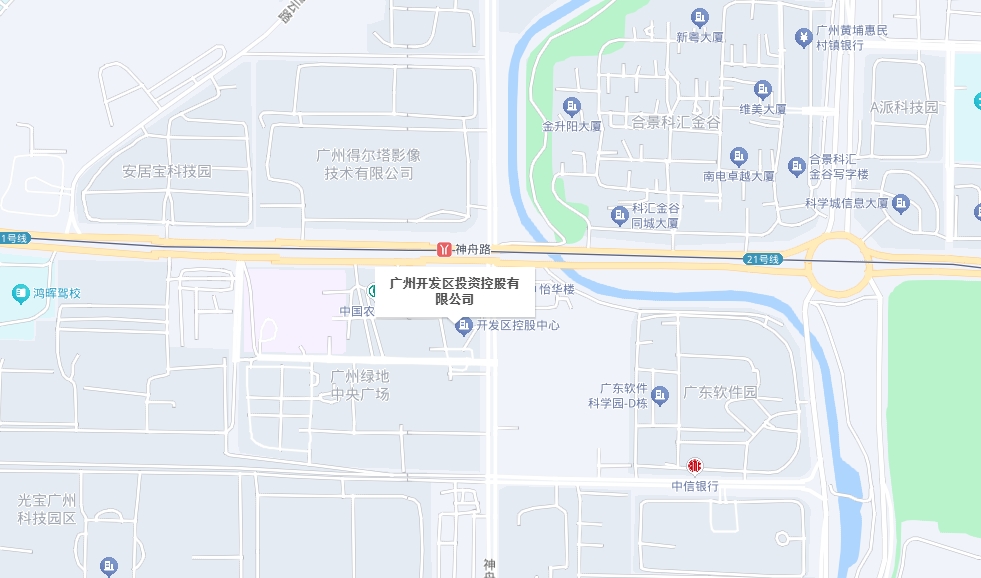The height and width of the screenshot is (578, 981).
Task: Select the 广州开发区投资控股有限公司 label callout
Action: tap(455, 291)
